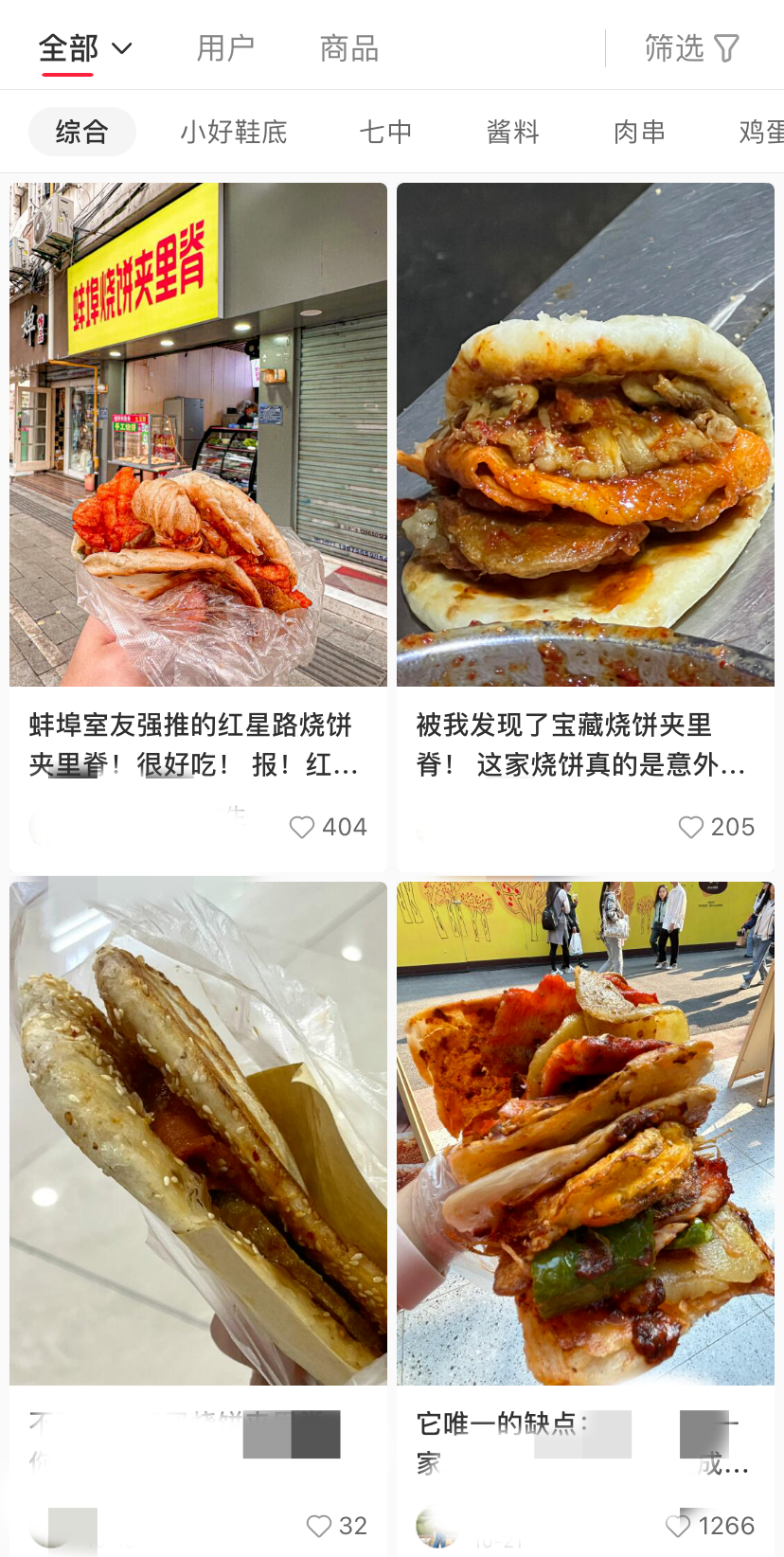Image resolution: width=784 pixels, height=1557 pixels.
Task: Like the post with 404 likes
Action: (302, 828)
